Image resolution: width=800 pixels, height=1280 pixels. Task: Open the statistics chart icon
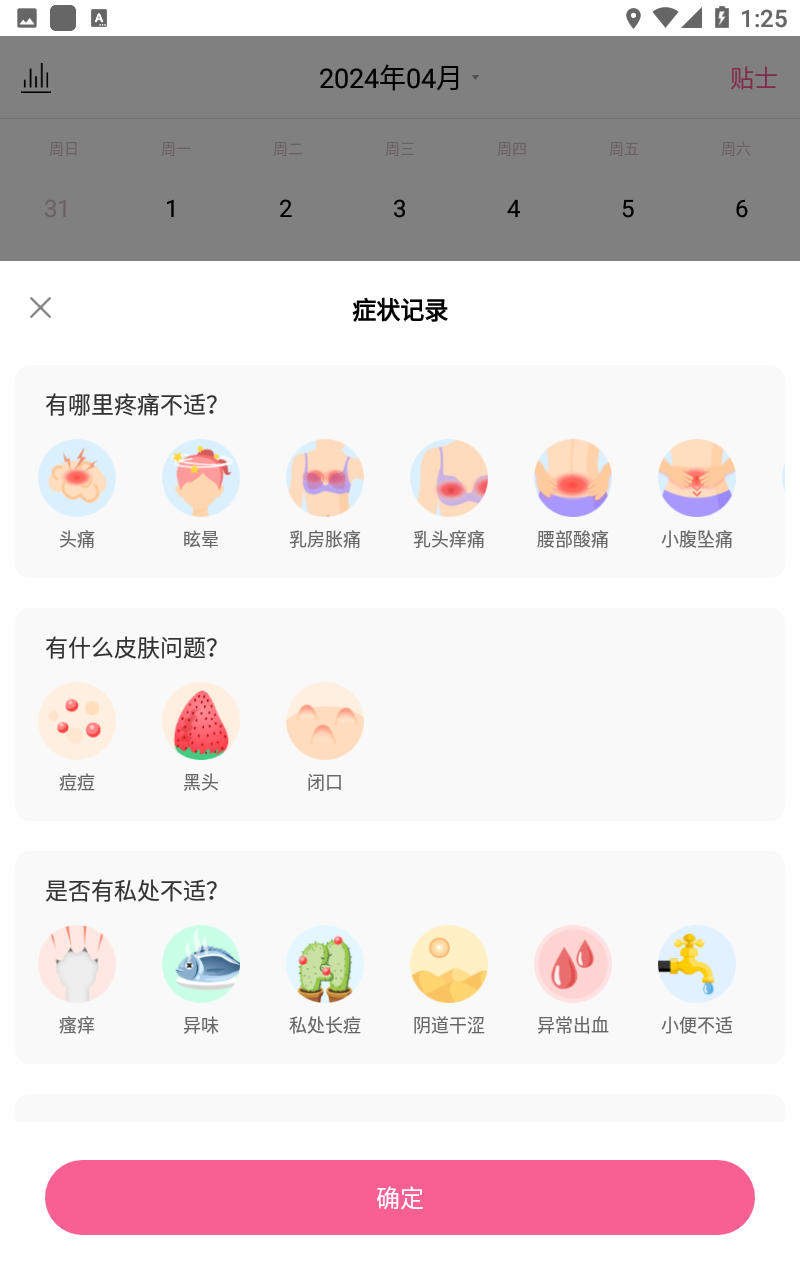pos(36,78)
